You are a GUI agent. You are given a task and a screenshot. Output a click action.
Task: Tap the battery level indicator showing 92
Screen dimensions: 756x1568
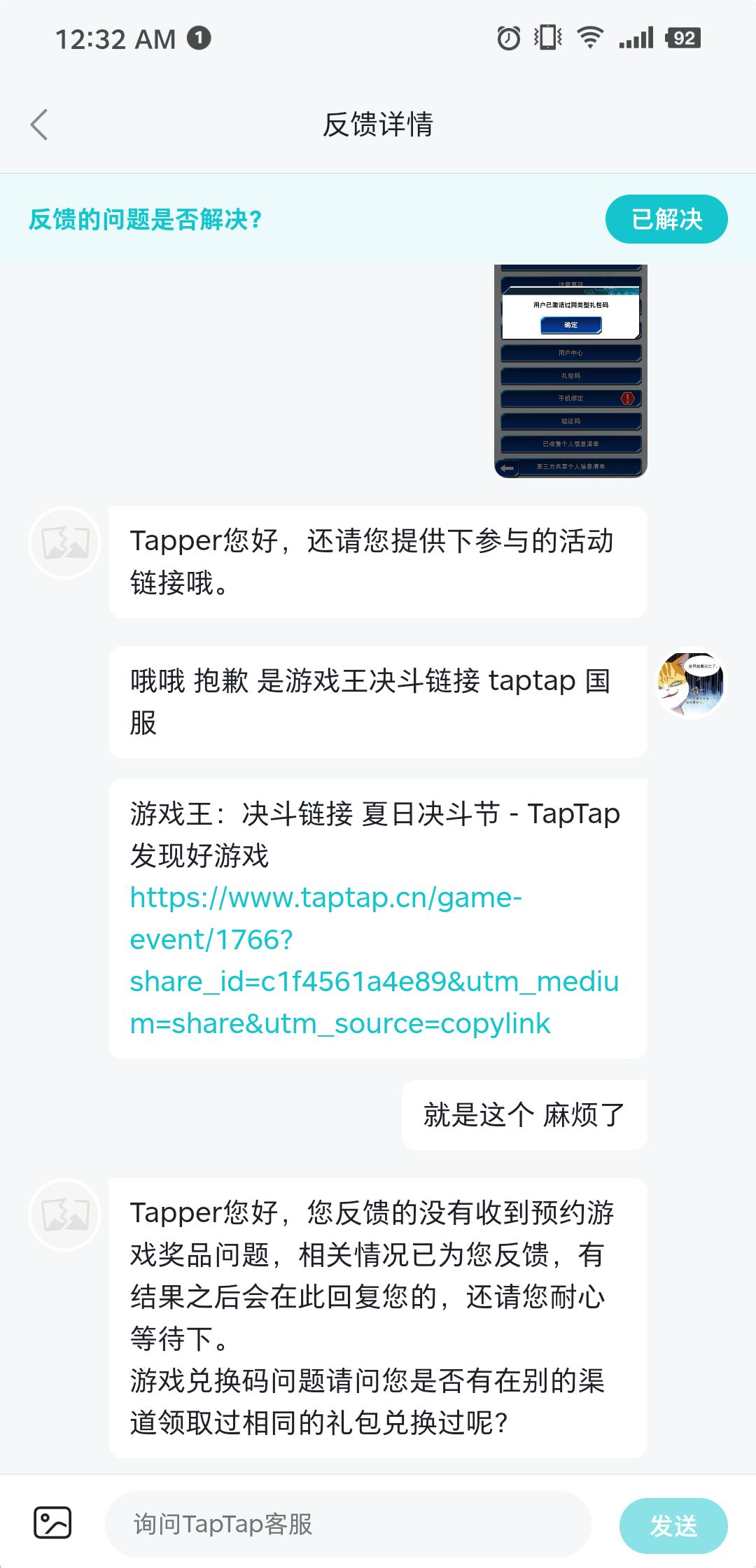click(682, 38)
